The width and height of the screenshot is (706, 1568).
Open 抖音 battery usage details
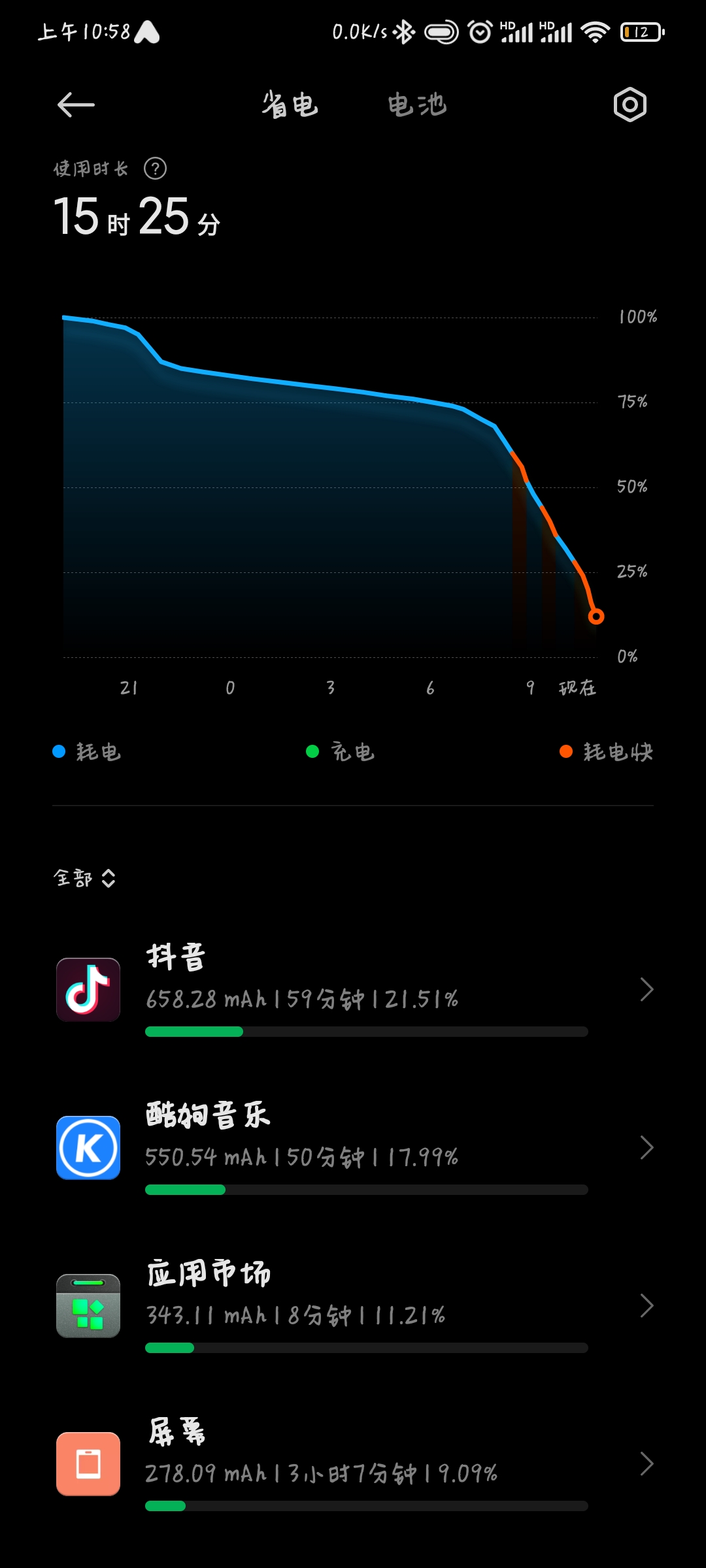pyautogui.click(x=353, y=989)
